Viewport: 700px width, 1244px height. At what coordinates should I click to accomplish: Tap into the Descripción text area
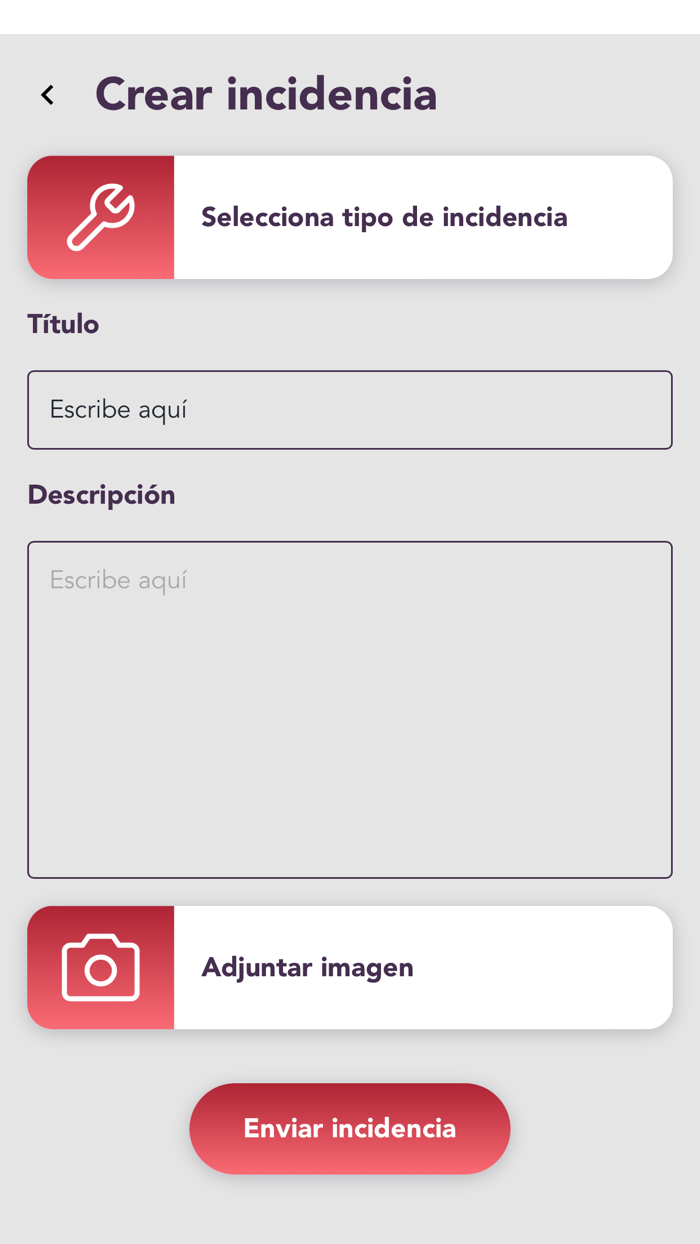point(350,710)
